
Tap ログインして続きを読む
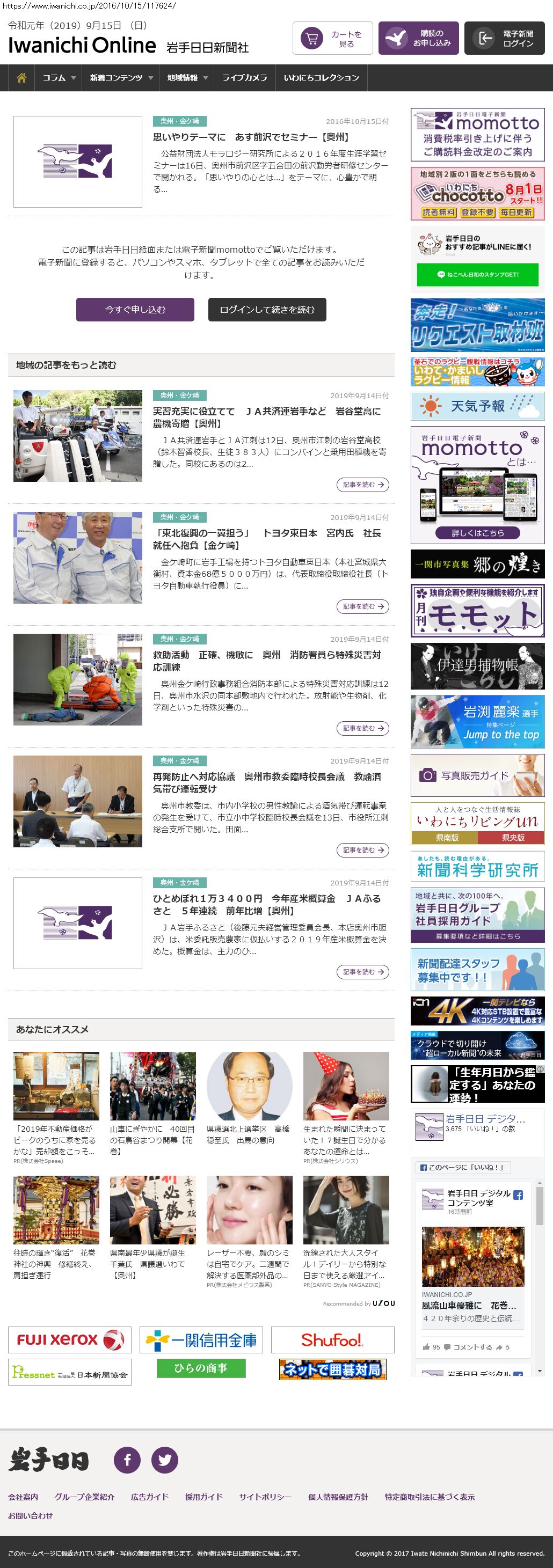click(267, 309)
